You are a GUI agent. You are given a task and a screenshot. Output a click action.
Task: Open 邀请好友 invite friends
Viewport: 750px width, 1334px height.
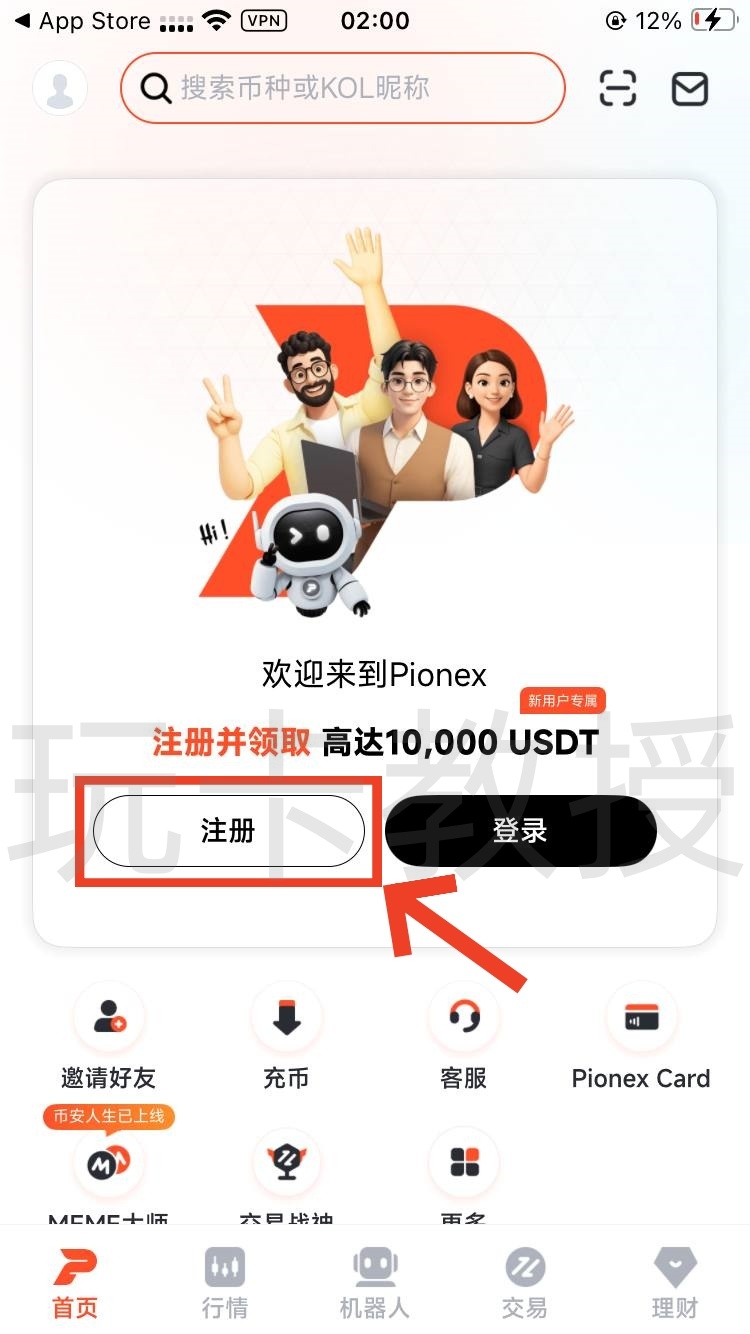click(109, 1035)
